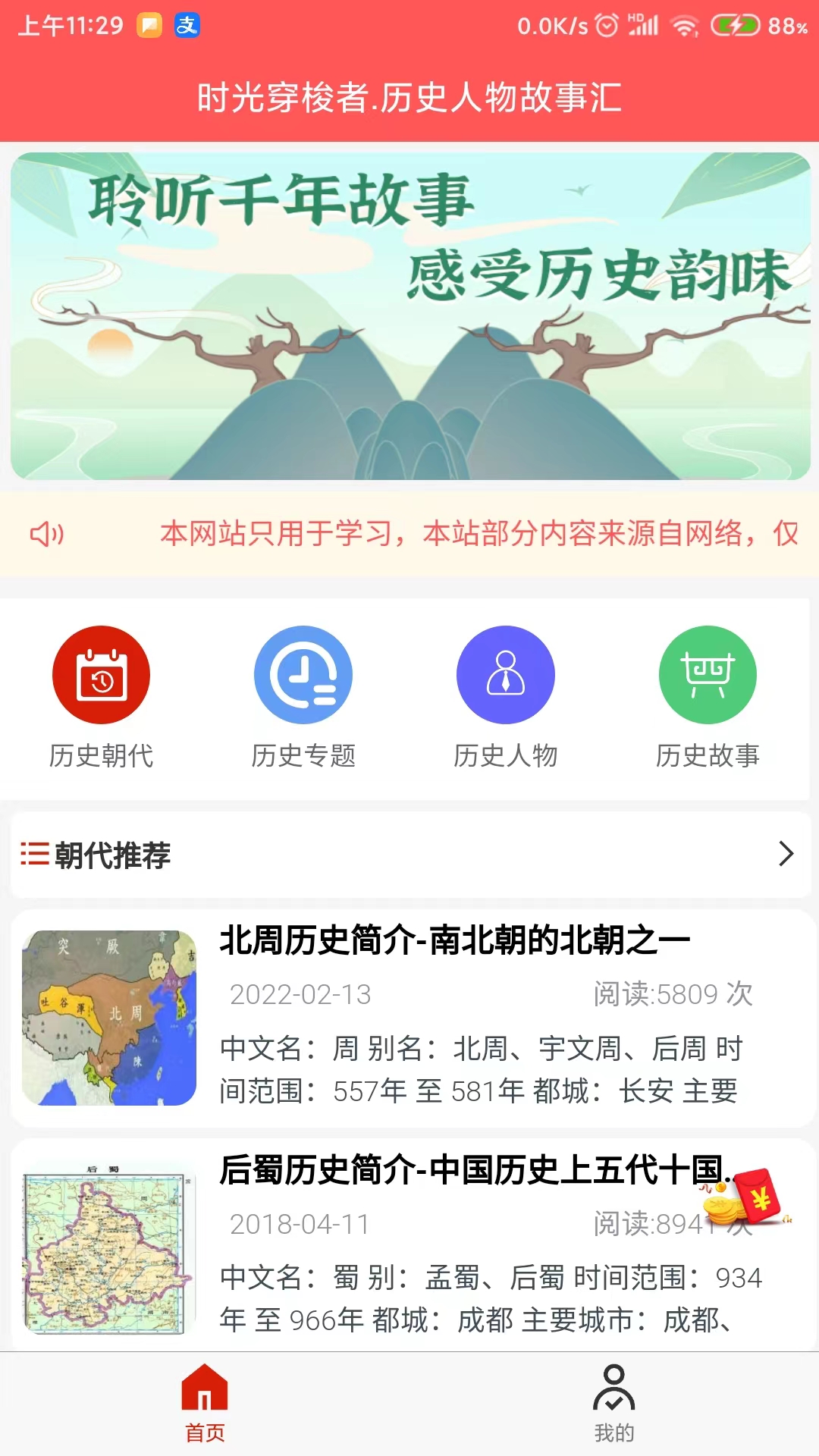This screenshot has width=819, height=1456.
Task: Tap the 历史人物 person icon
Action: pyautogui.click(x=505, y=674)
